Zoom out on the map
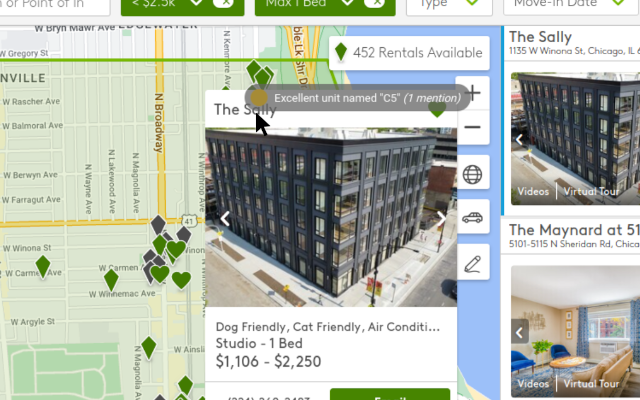The width and height of the screenshot is (640, 400). pyautogui.click(x=472, y=128)
